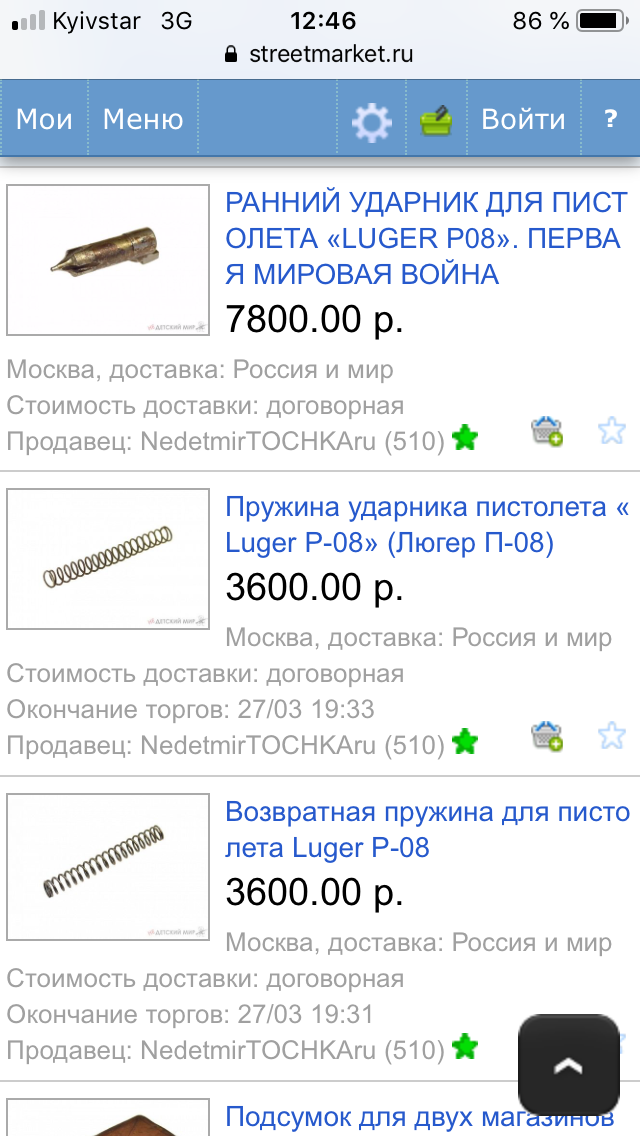The image size is (640, 1136).
Task: Open Возвратная пружина Luger P-08 listing
Action: [x=428, y=829]
